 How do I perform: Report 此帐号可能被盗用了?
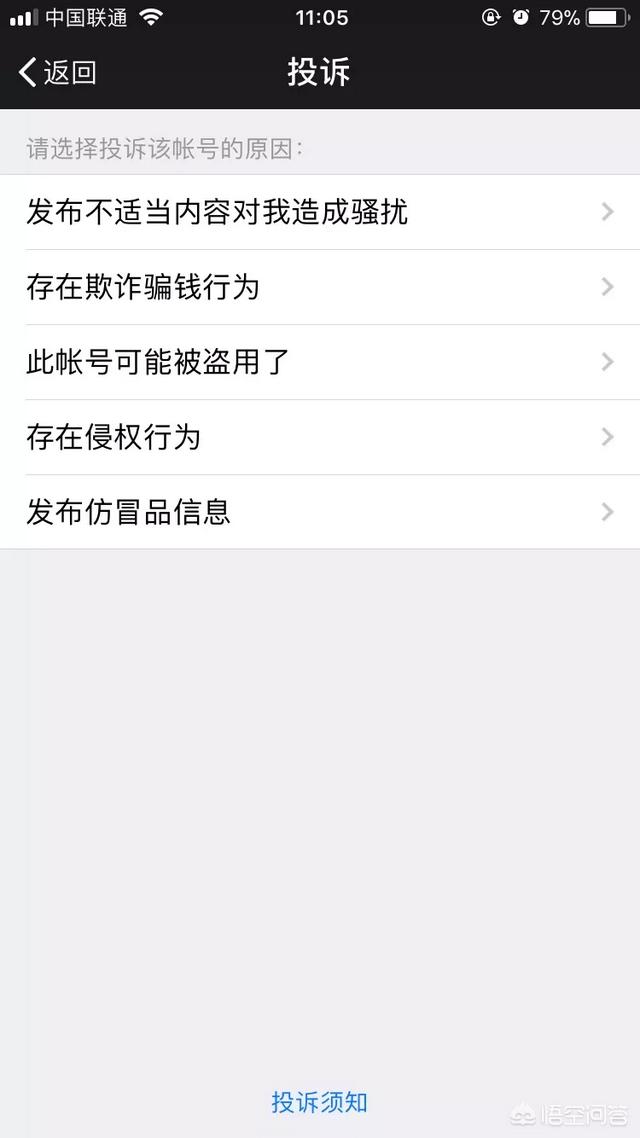320,362
